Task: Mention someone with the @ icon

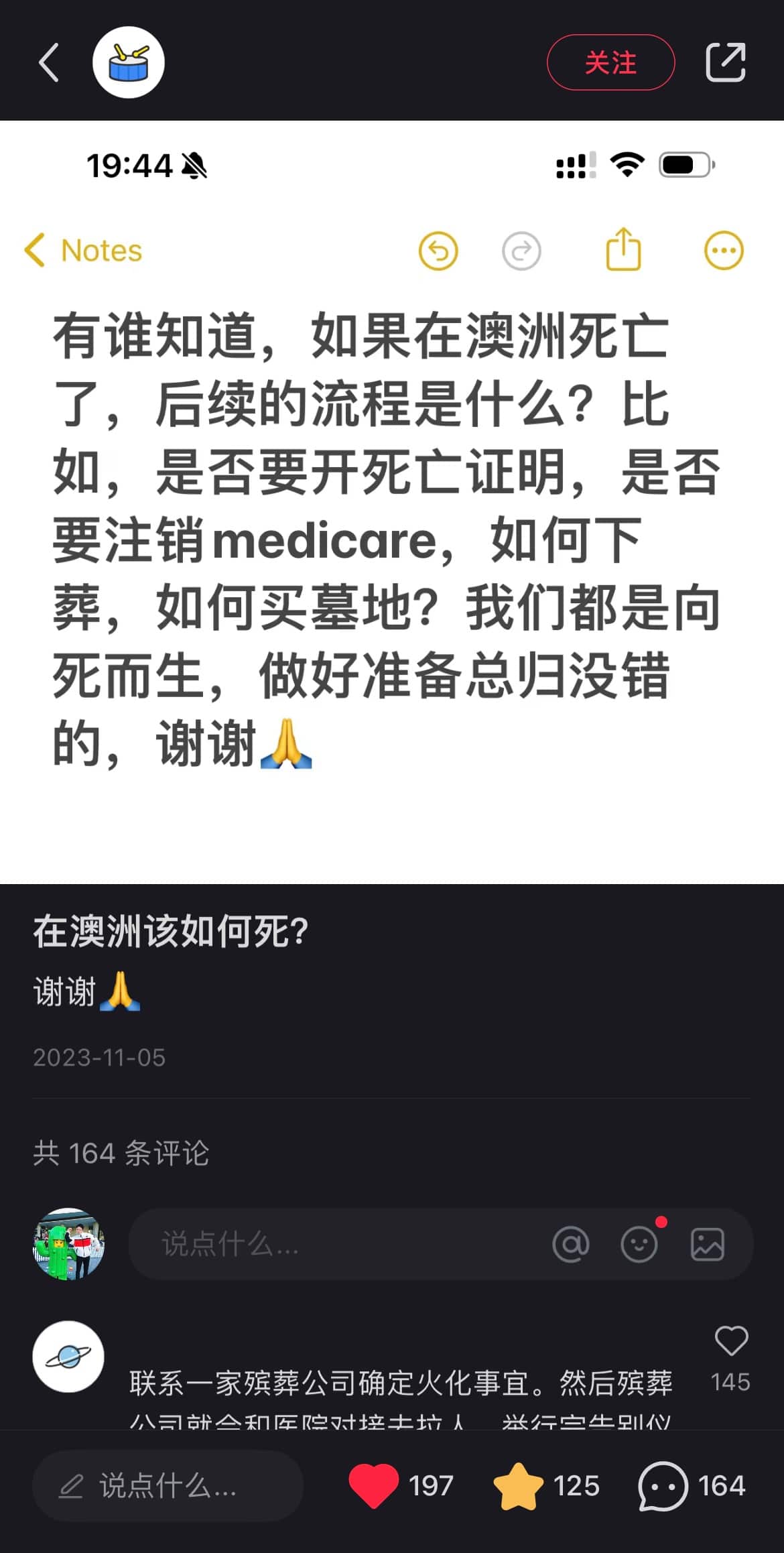Action: coord(571,1244)
